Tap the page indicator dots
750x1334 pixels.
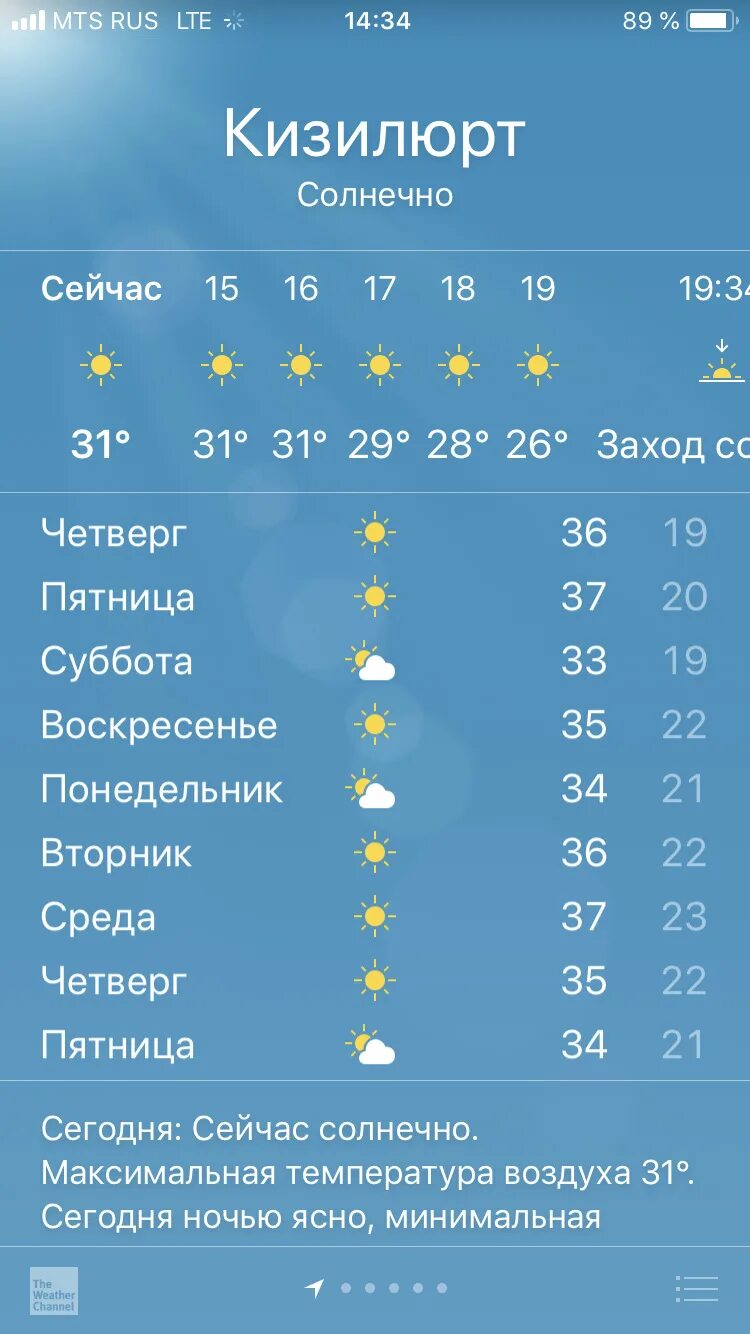coord(377,1289)
